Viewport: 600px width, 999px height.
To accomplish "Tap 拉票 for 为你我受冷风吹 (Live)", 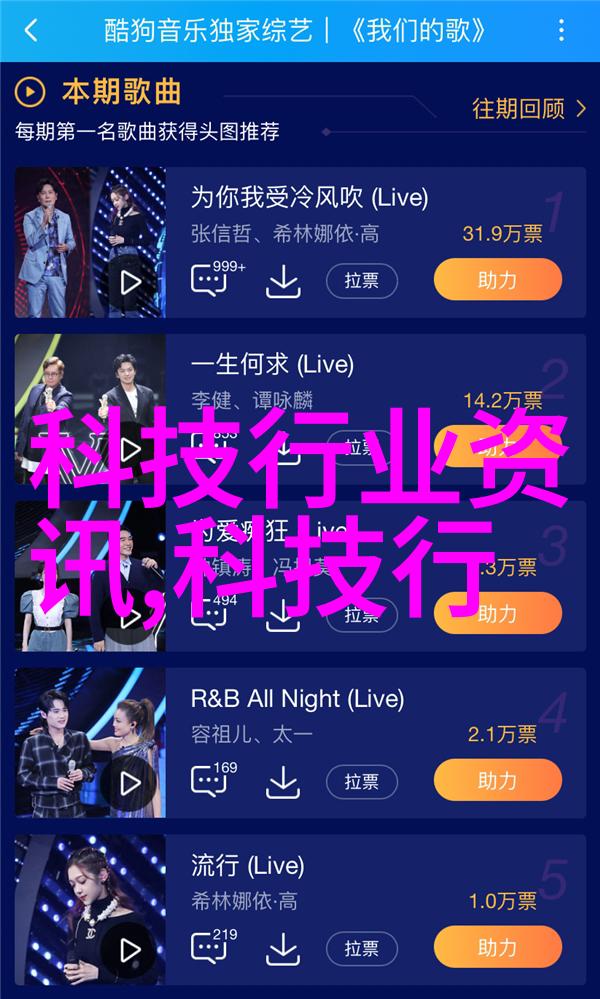I will click(361, 281).
